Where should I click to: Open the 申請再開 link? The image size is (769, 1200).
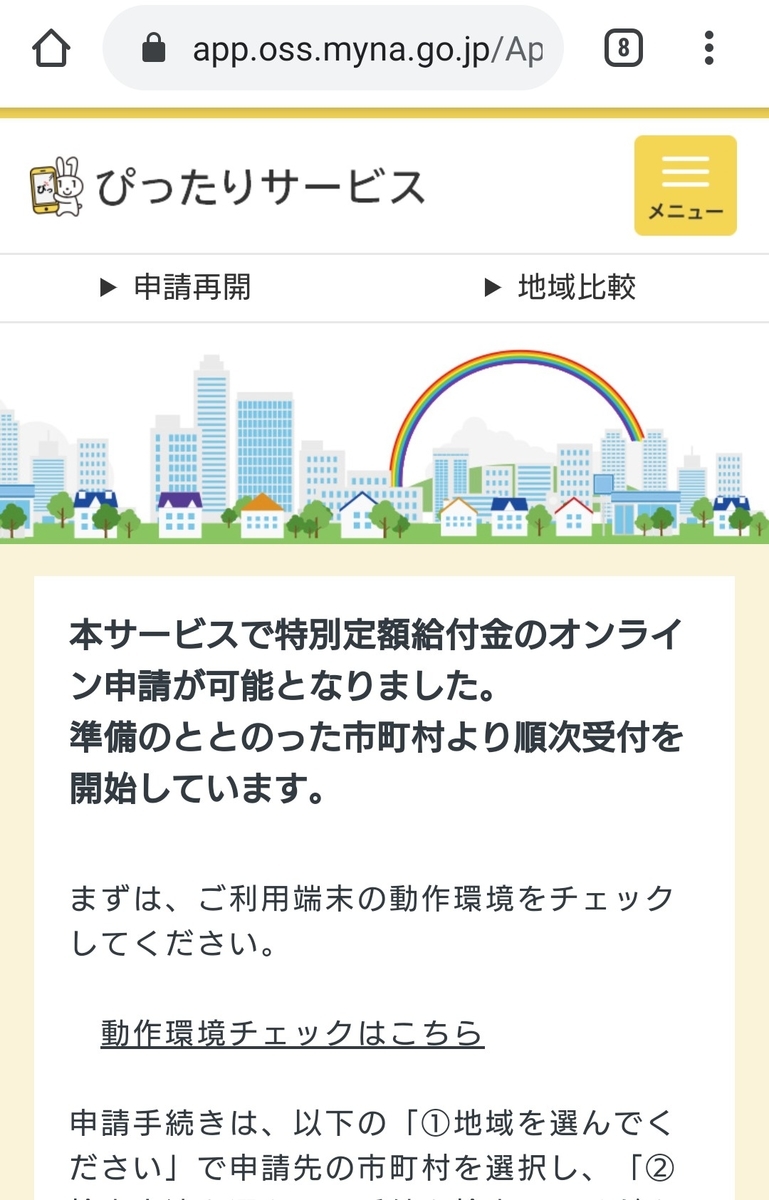click(176, 288)
